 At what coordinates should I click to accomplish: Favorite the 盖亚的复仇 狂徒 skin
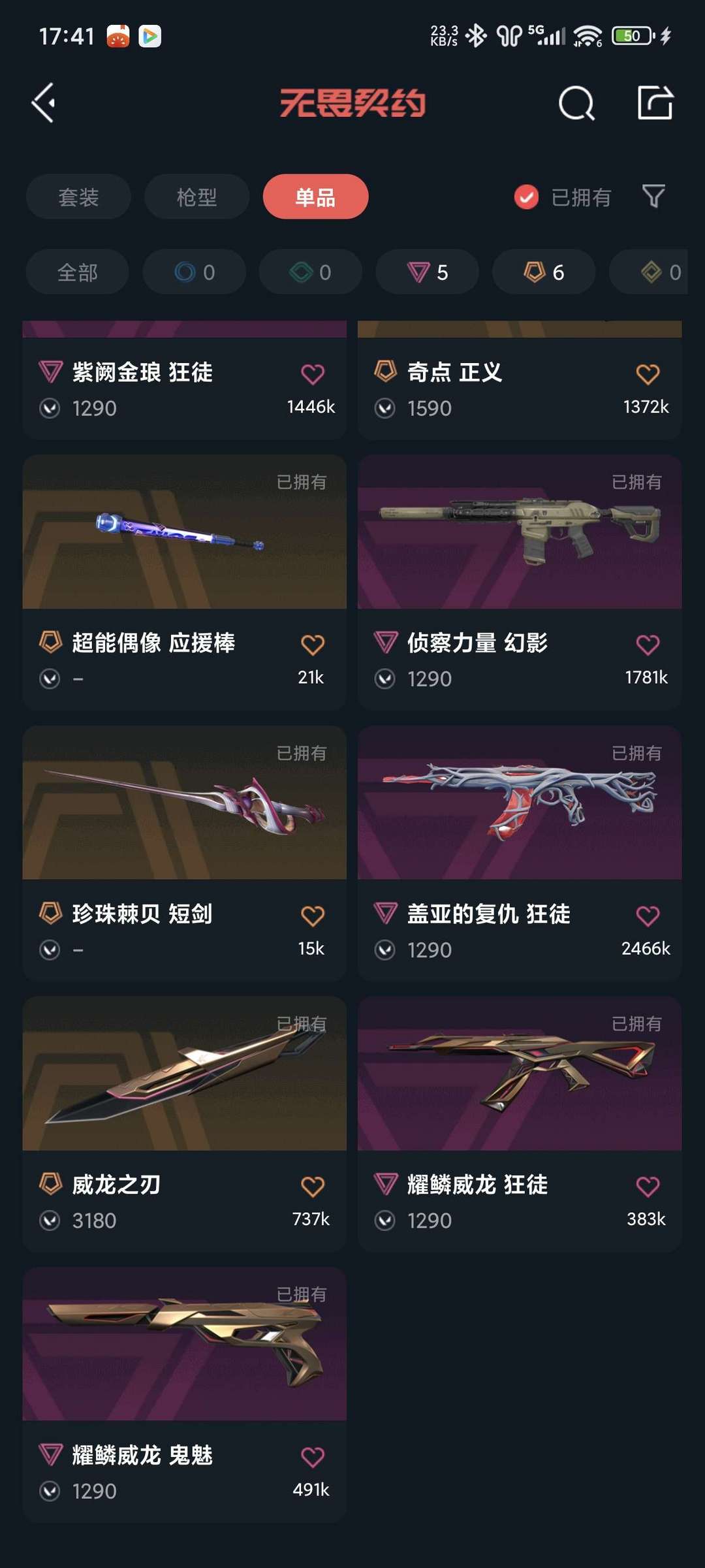647,914
